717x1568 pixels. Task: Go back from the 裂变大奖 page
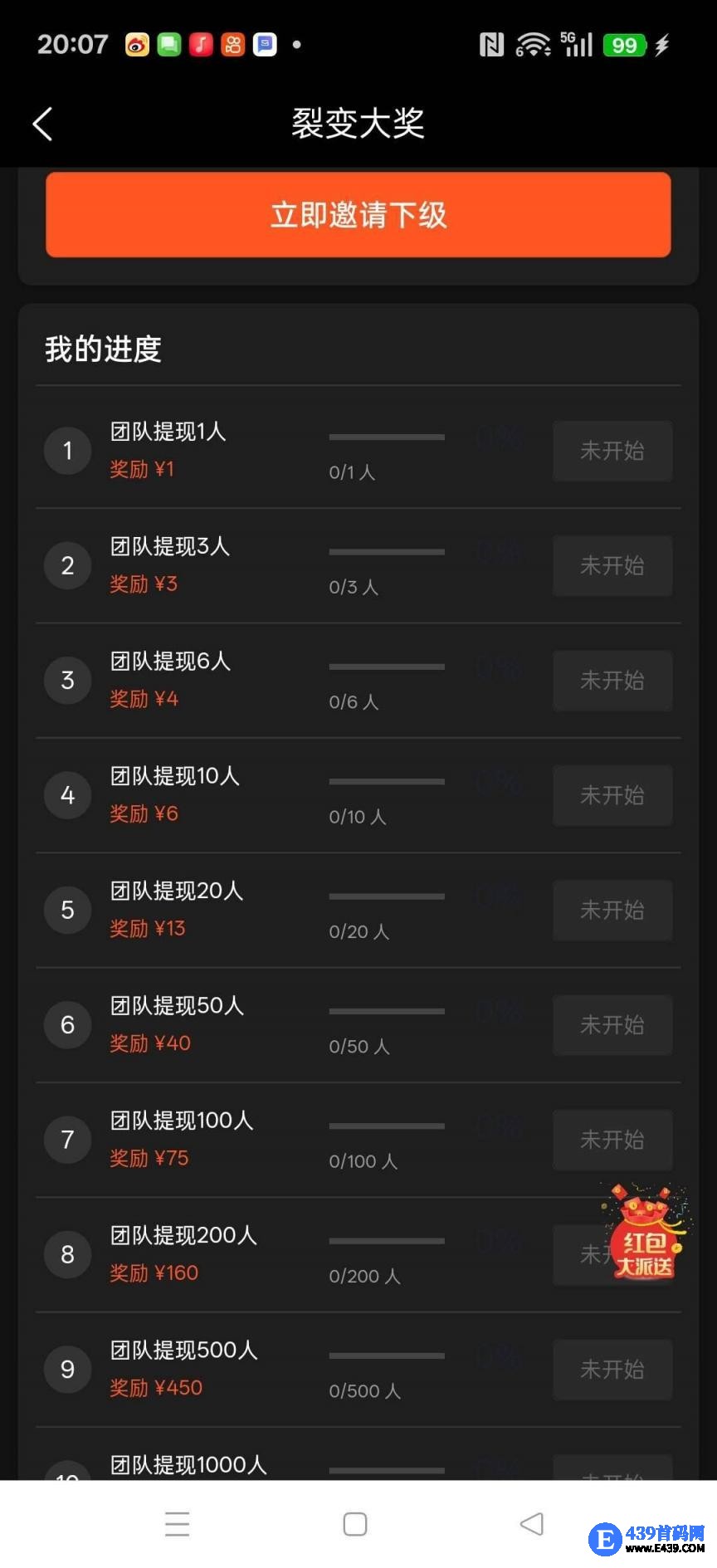coord(43,125)
